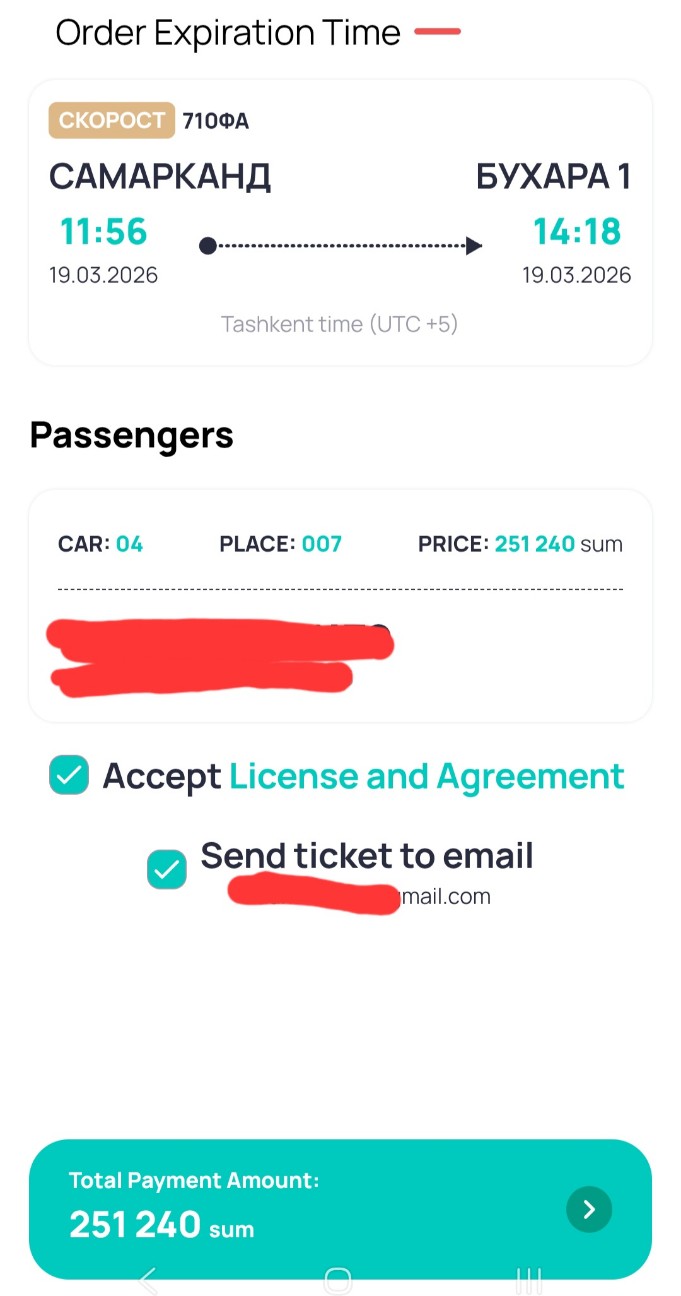681x1296 pixels.
Task: Go back with system back button
Action: click(x=148, y=1280)
